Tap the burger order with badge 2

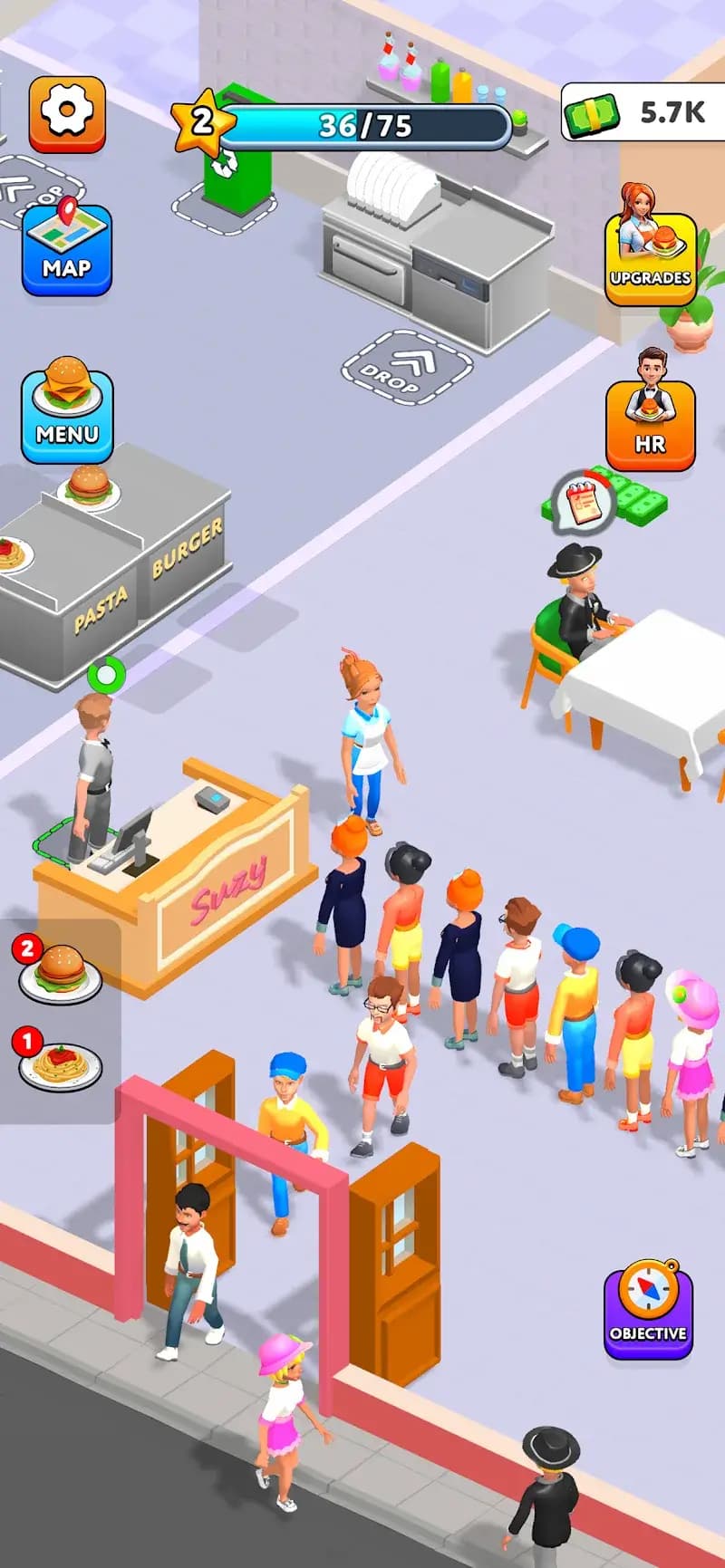[60, 973]
